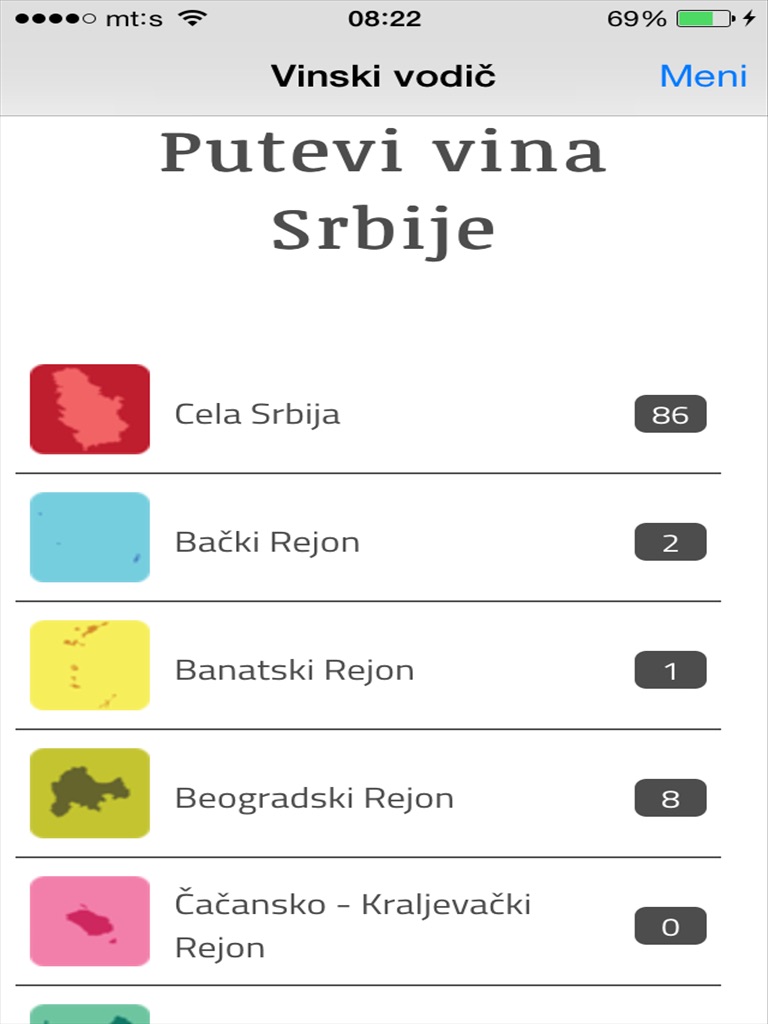768x1024 pixels.
Task: View Beogradski Rejon wineries
Action: [368, 793]
